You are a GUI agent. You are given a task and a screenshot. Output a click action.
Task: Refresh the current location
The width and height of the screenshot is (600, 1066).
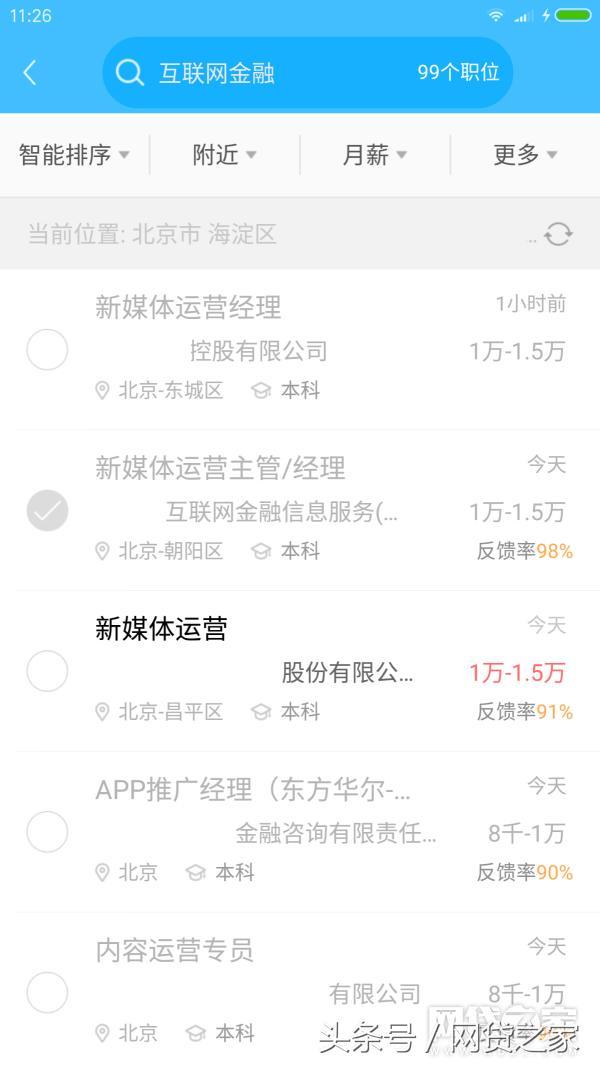pyautogui.click(x=558, y=235)
